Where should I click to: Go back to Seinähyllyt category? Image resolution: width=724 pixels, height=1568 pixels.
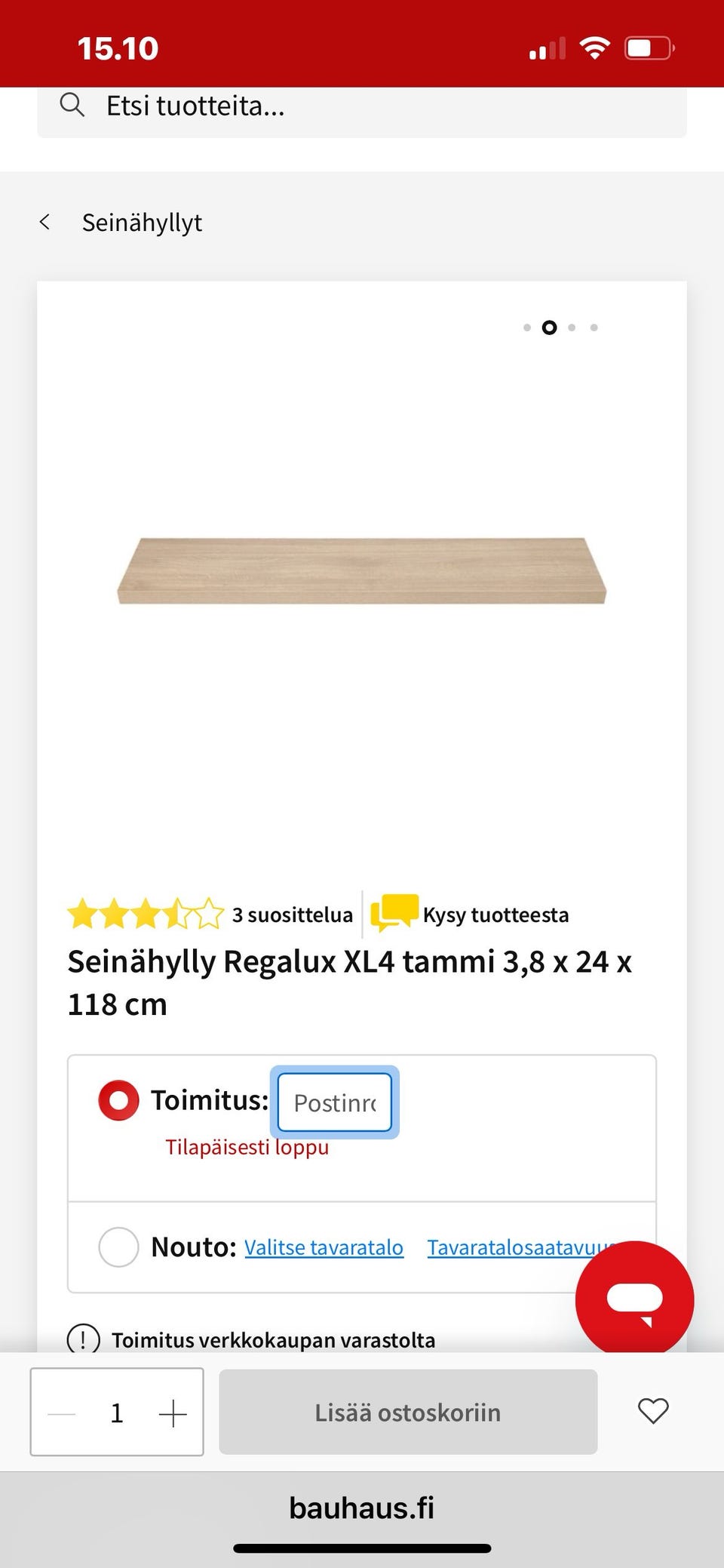(142, 221)
